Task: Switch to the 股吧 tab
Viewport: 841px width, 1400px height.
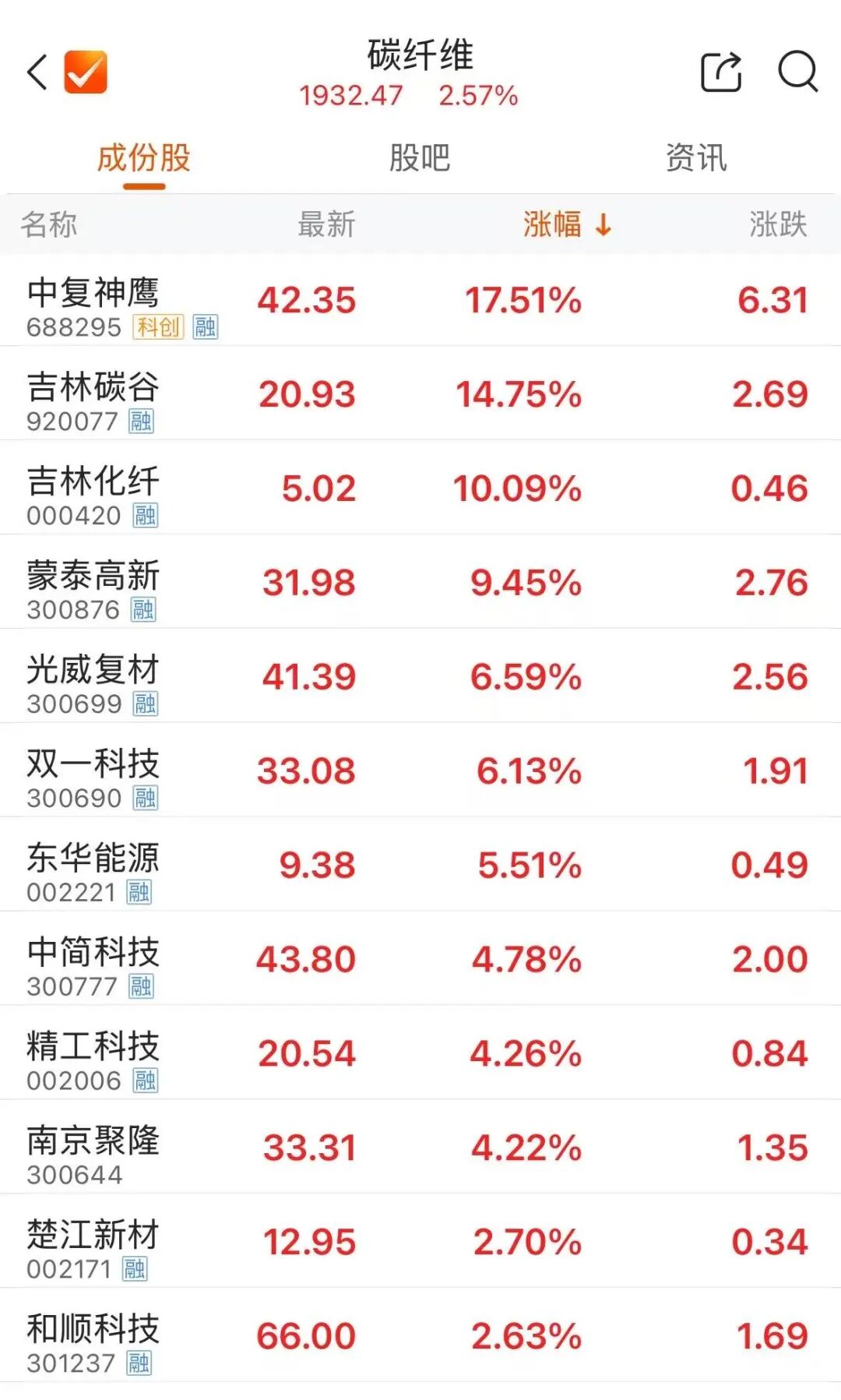Action: pos(420,157)
